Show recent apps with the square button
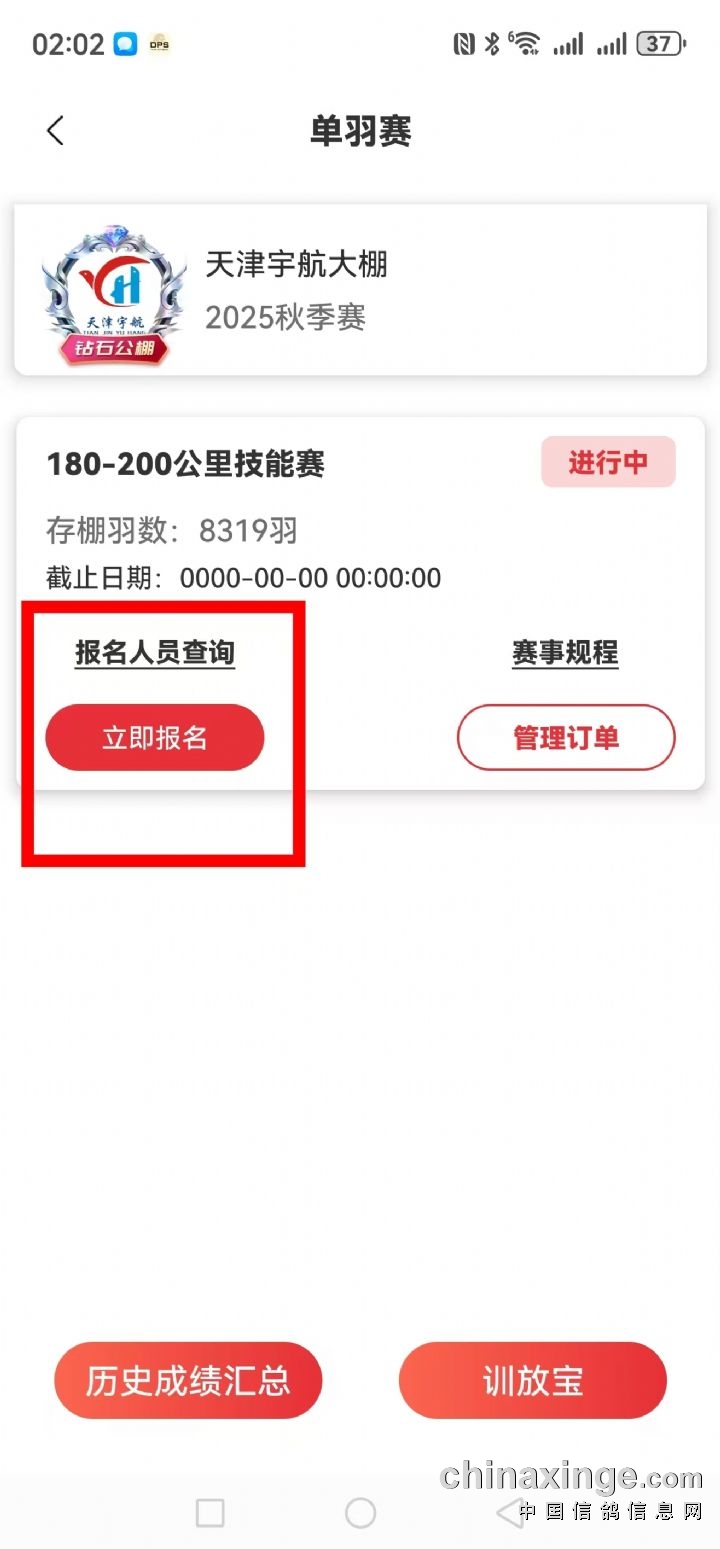The image size is (720, 1549). pyautogui.click(x=210, y=1513)
